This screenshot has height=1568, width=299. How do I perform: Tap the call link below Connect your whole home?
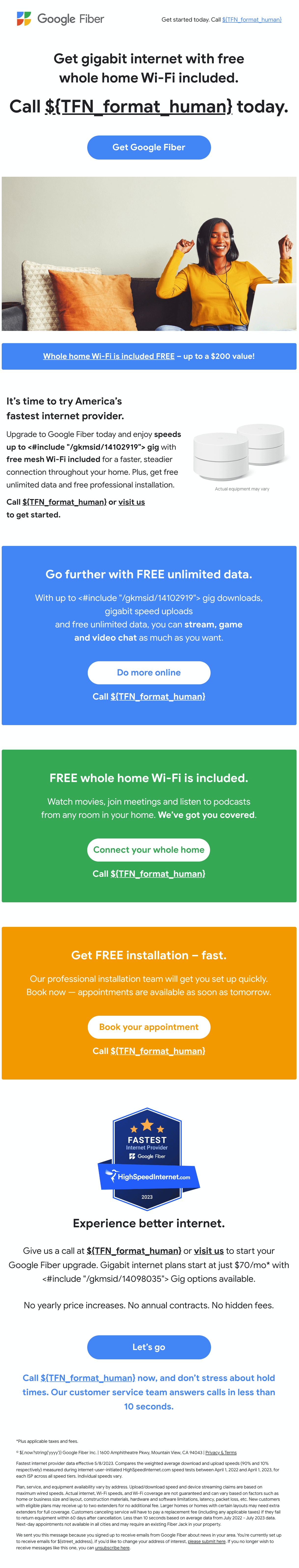point(158,874)
